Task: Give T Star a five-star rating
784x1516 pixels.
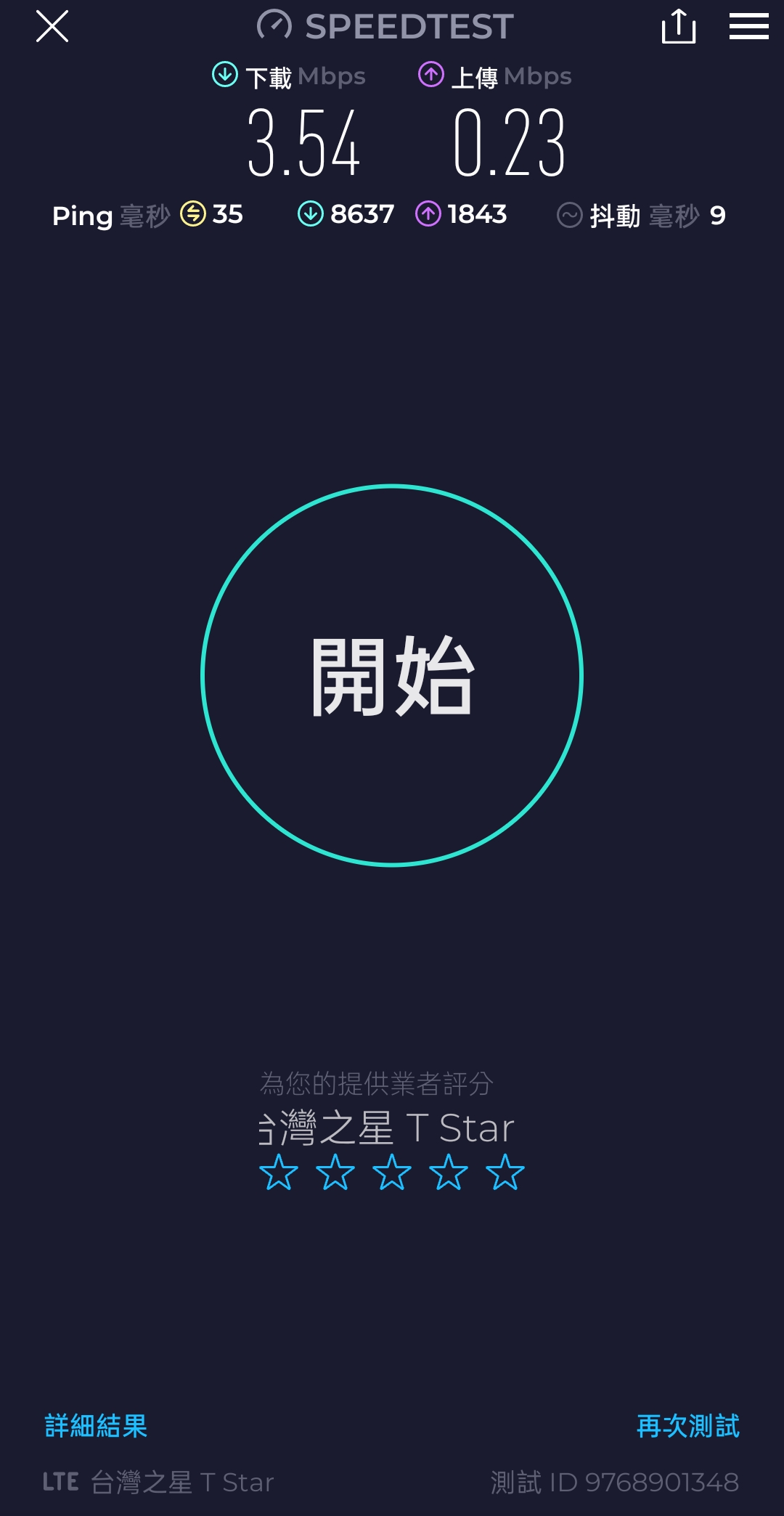Action: (505, 1172)
